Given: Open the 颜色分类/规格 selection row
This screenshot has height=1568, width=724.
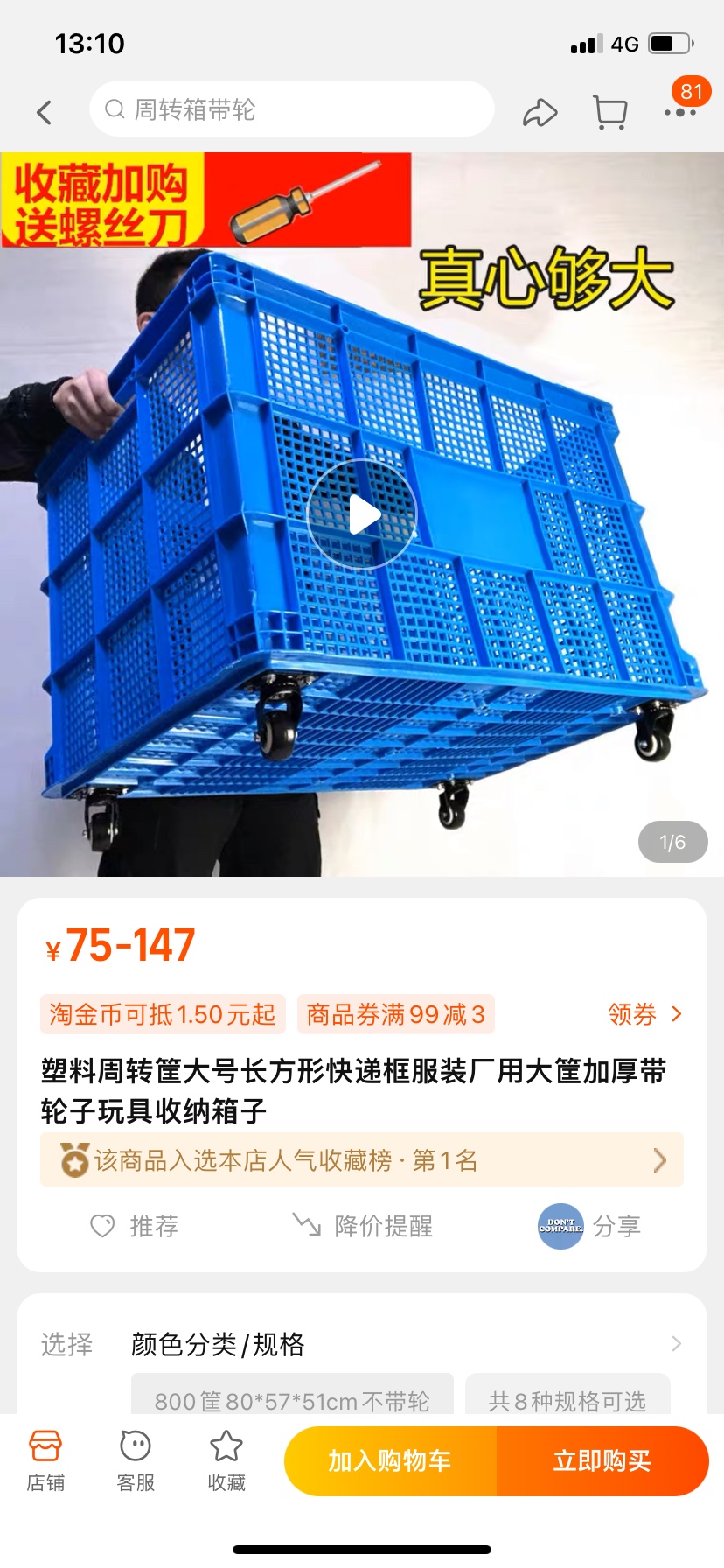Looking at the screenshot, I should tap(361, 1344).
